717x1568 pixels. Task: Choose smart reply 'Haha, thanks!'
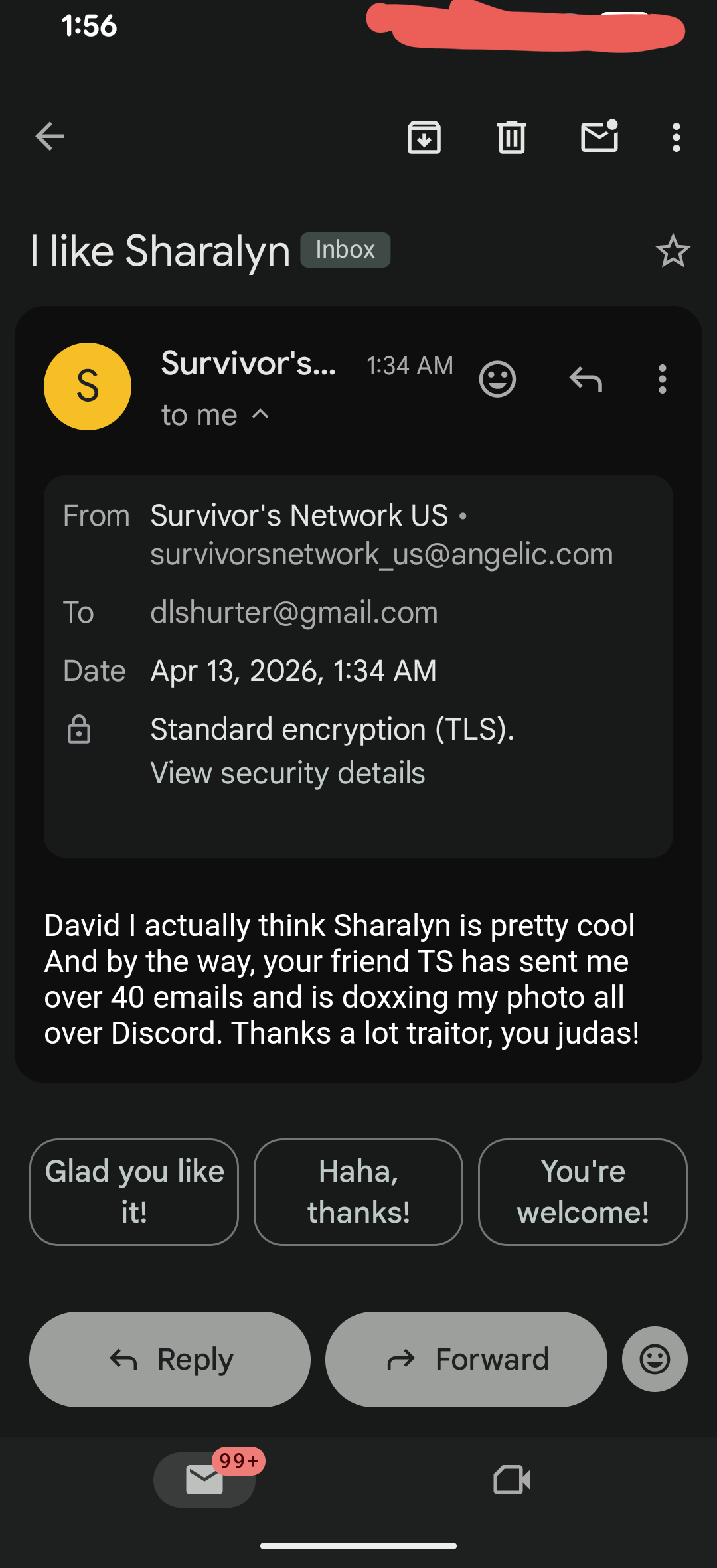pos(358,1192)
